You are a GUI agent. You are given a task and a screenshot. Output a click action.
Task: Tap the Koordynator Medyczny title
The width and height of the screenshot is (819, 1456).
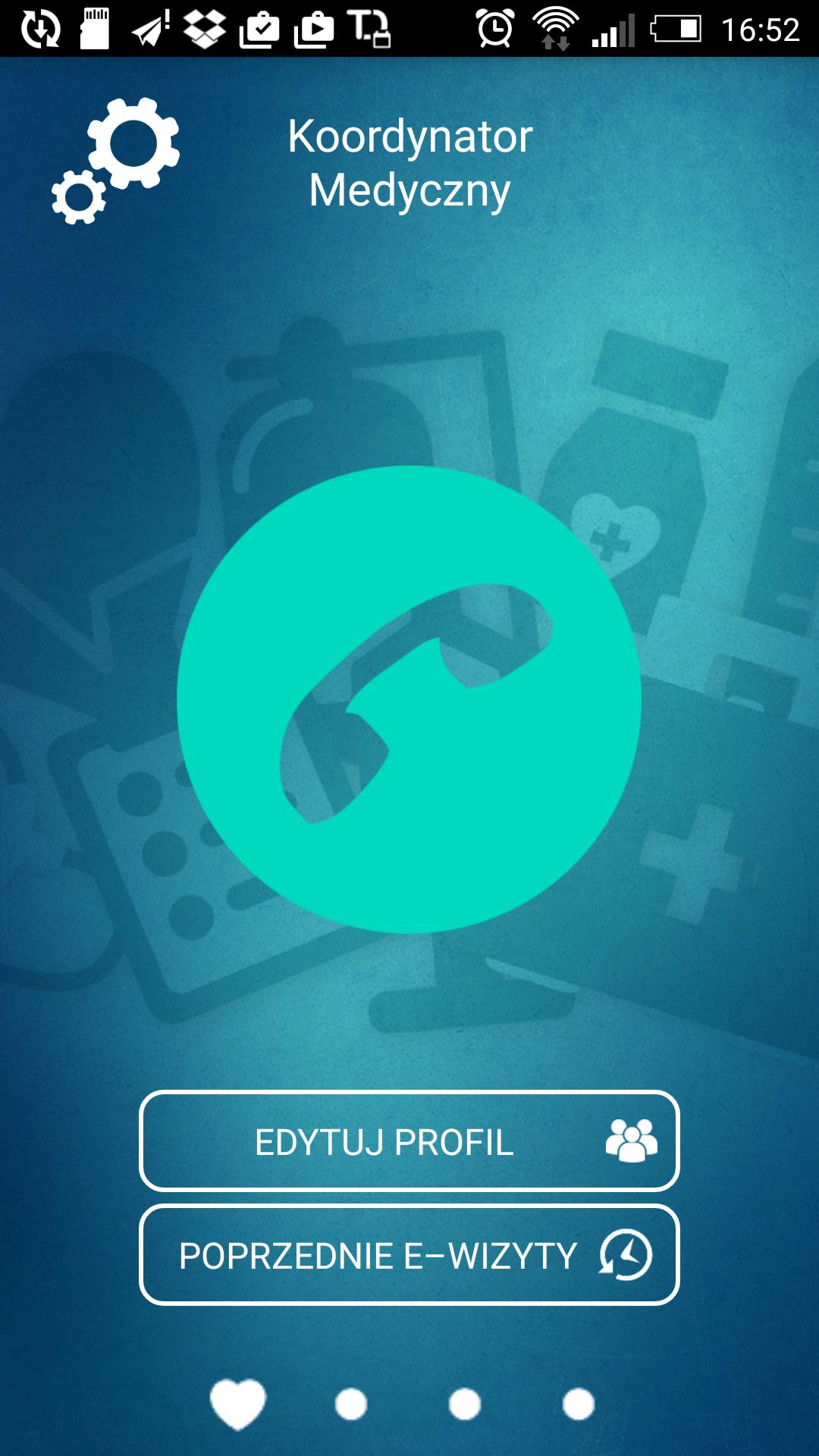click(x=409, y=163)
